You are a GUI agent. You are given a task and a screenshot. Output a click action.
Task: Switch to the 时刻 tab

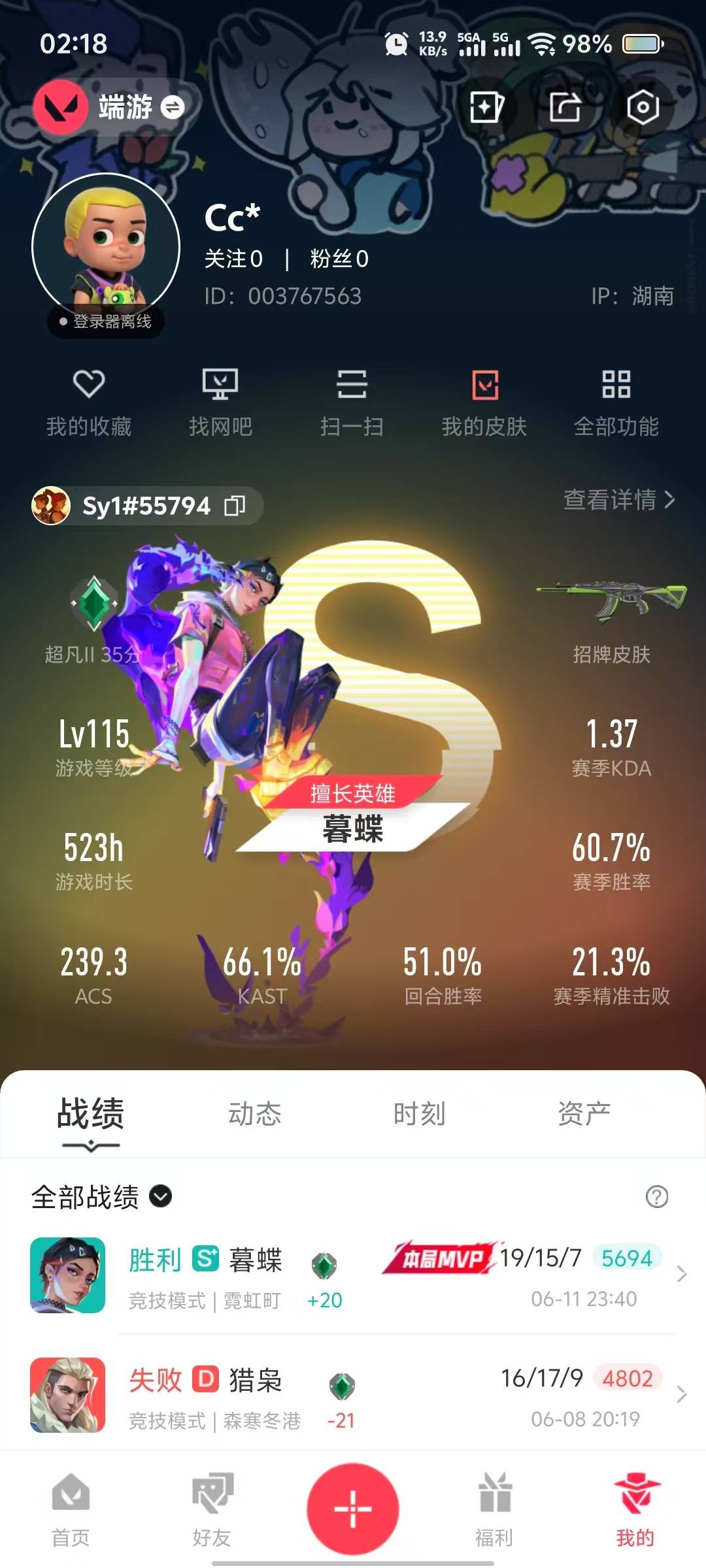point(419,1114)
